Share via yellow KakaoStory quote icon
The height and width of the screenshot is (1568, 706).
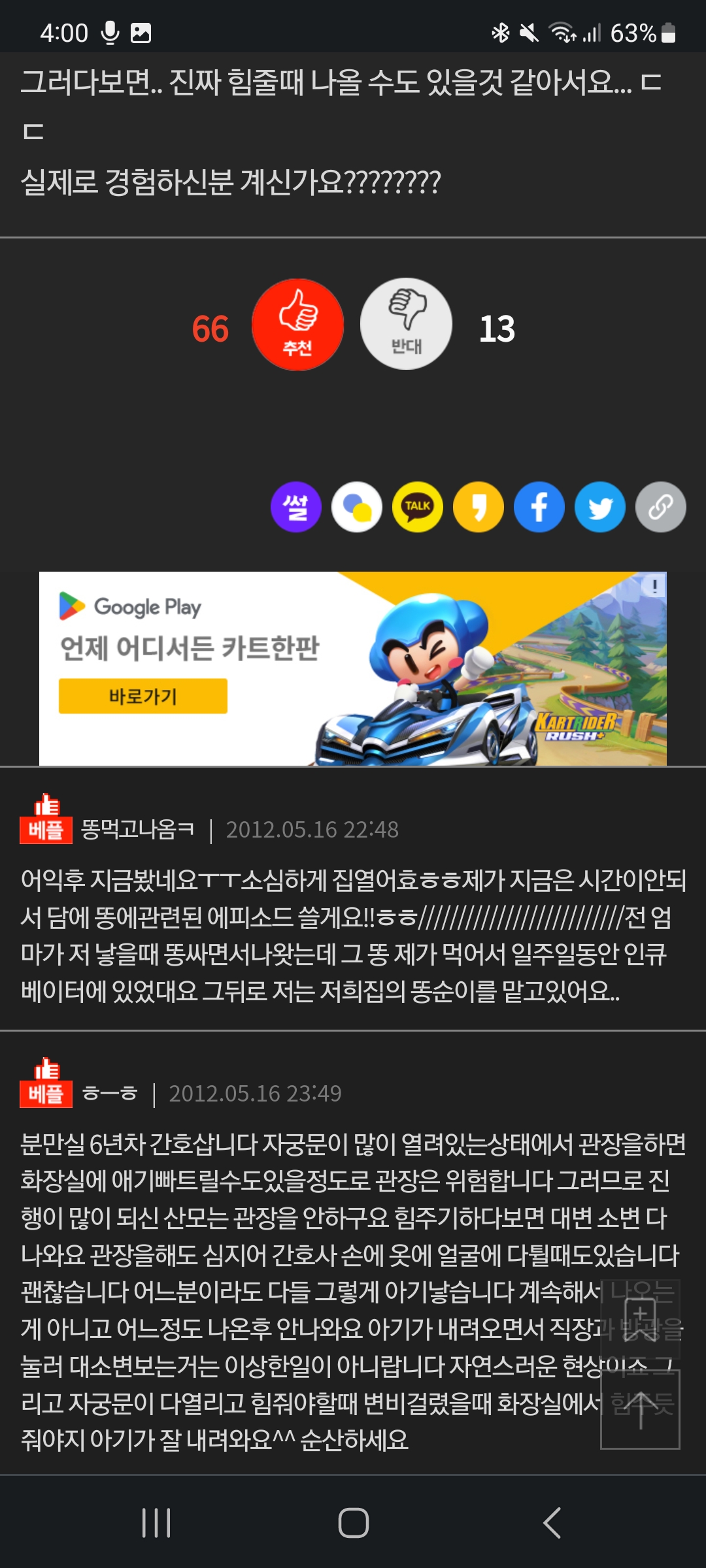[x=478, y=507]
